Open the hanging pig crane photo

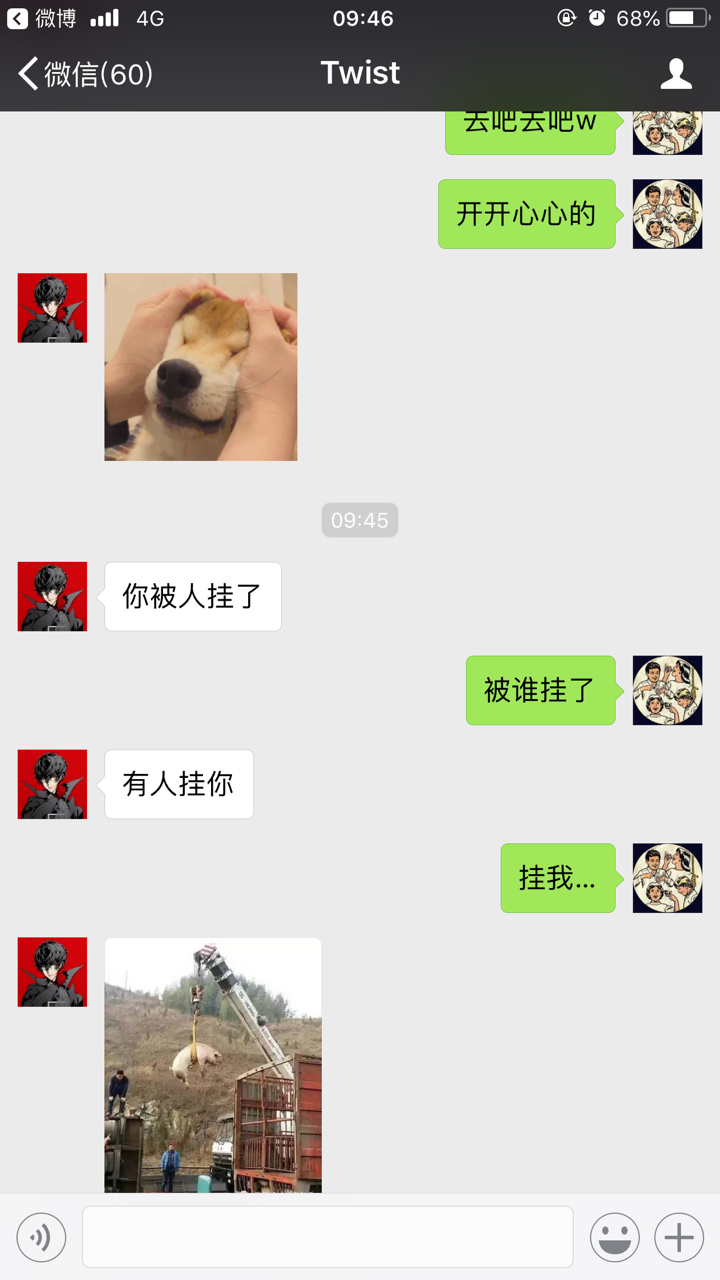click(213, 1065)
